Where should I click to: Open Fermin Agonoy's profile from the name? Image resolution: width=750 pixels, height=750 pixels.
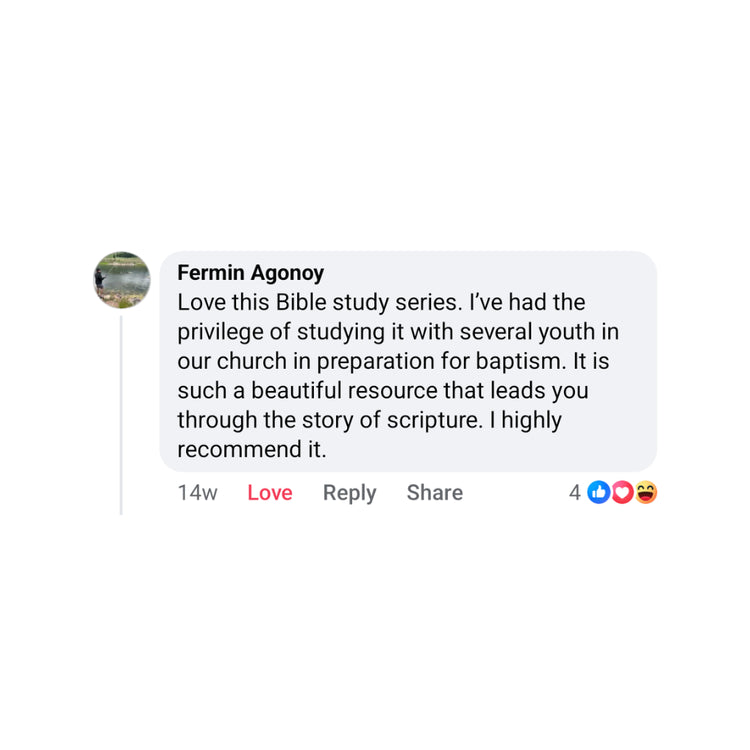click(250, 273)
